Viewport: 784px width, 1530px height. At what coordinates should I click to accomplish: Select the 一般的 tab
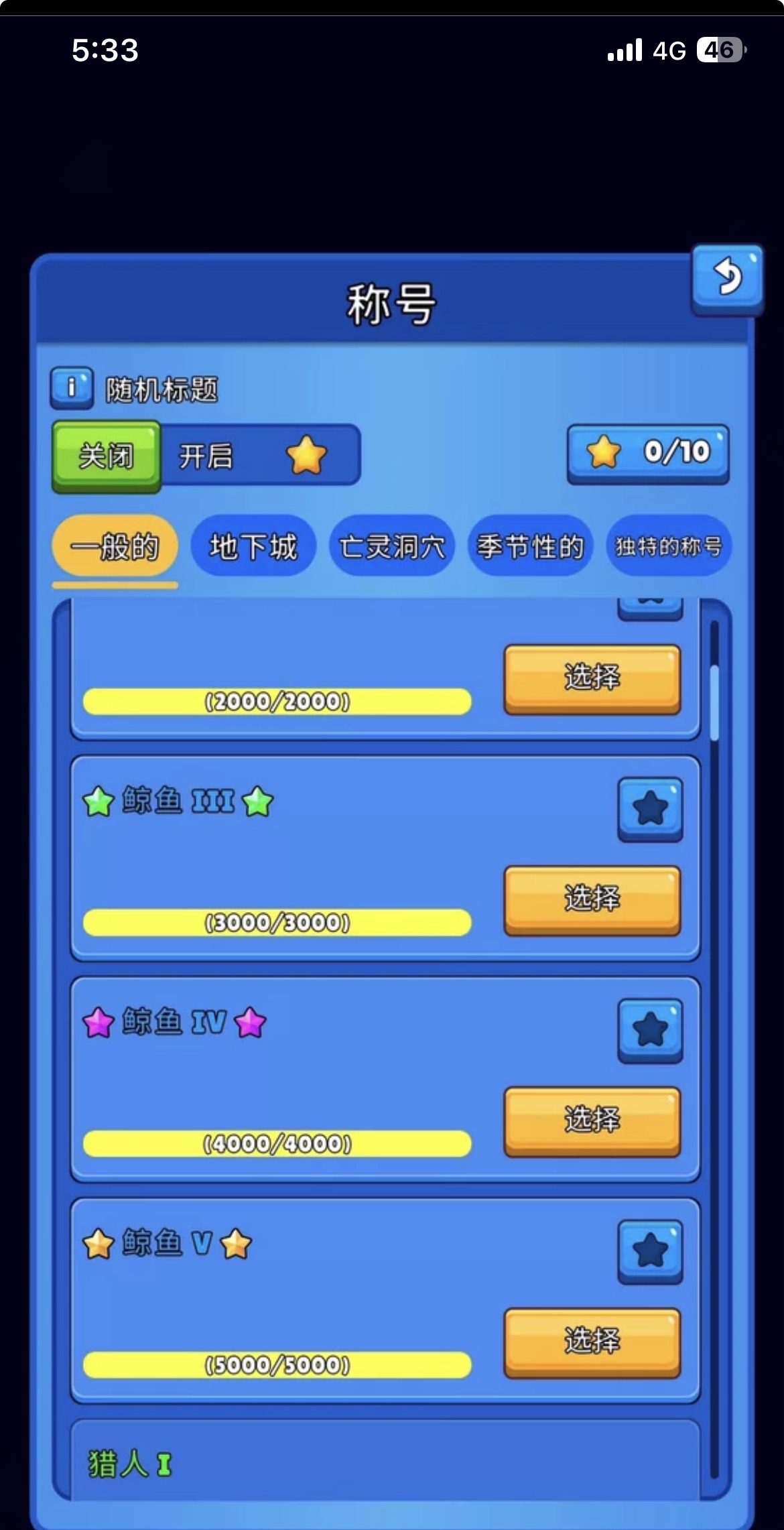pyautogui.click(x=115, y=546)
